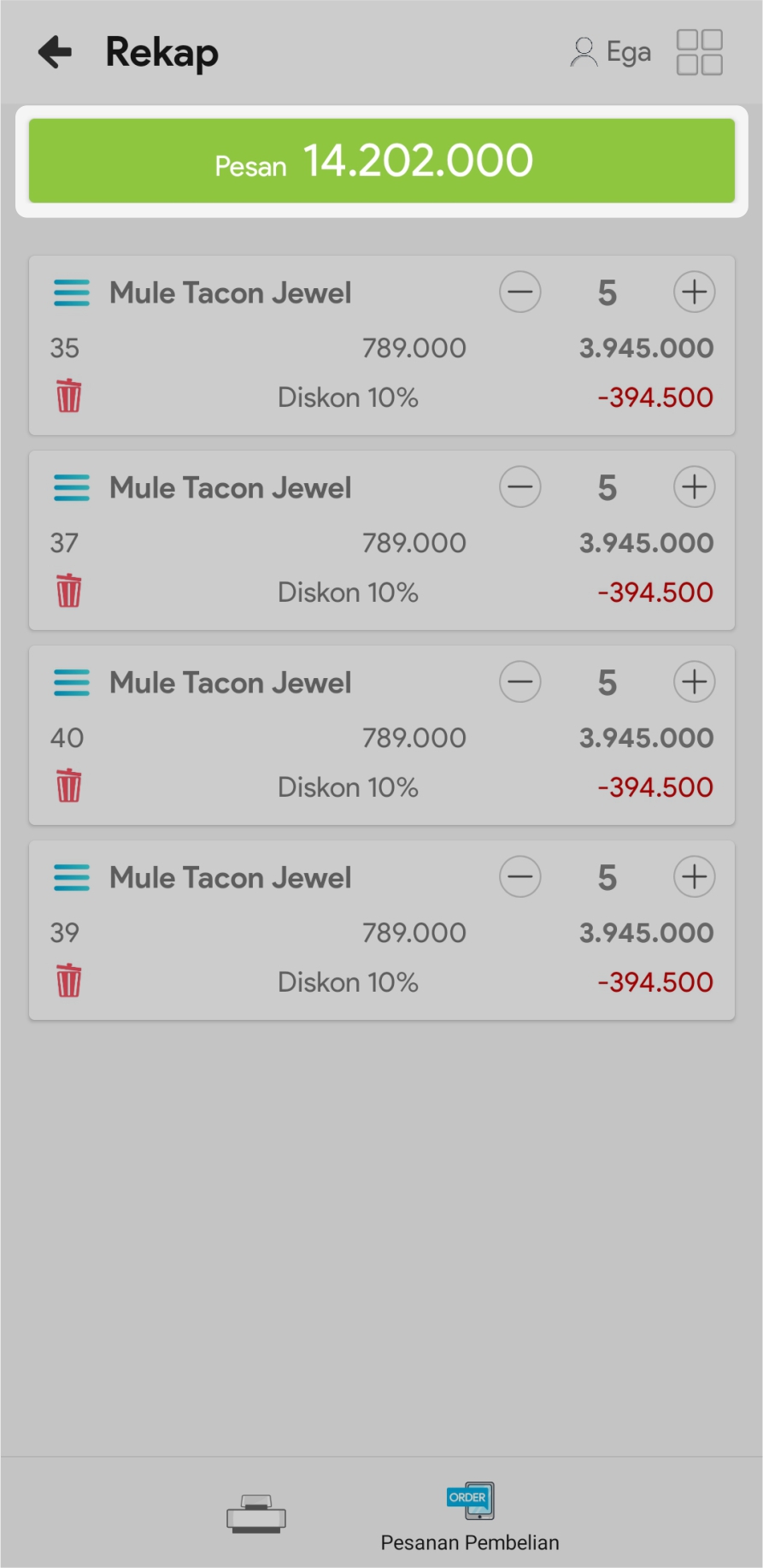763x1568 pixels.
Task: Go back from Rekap screen
Action: 56,52
